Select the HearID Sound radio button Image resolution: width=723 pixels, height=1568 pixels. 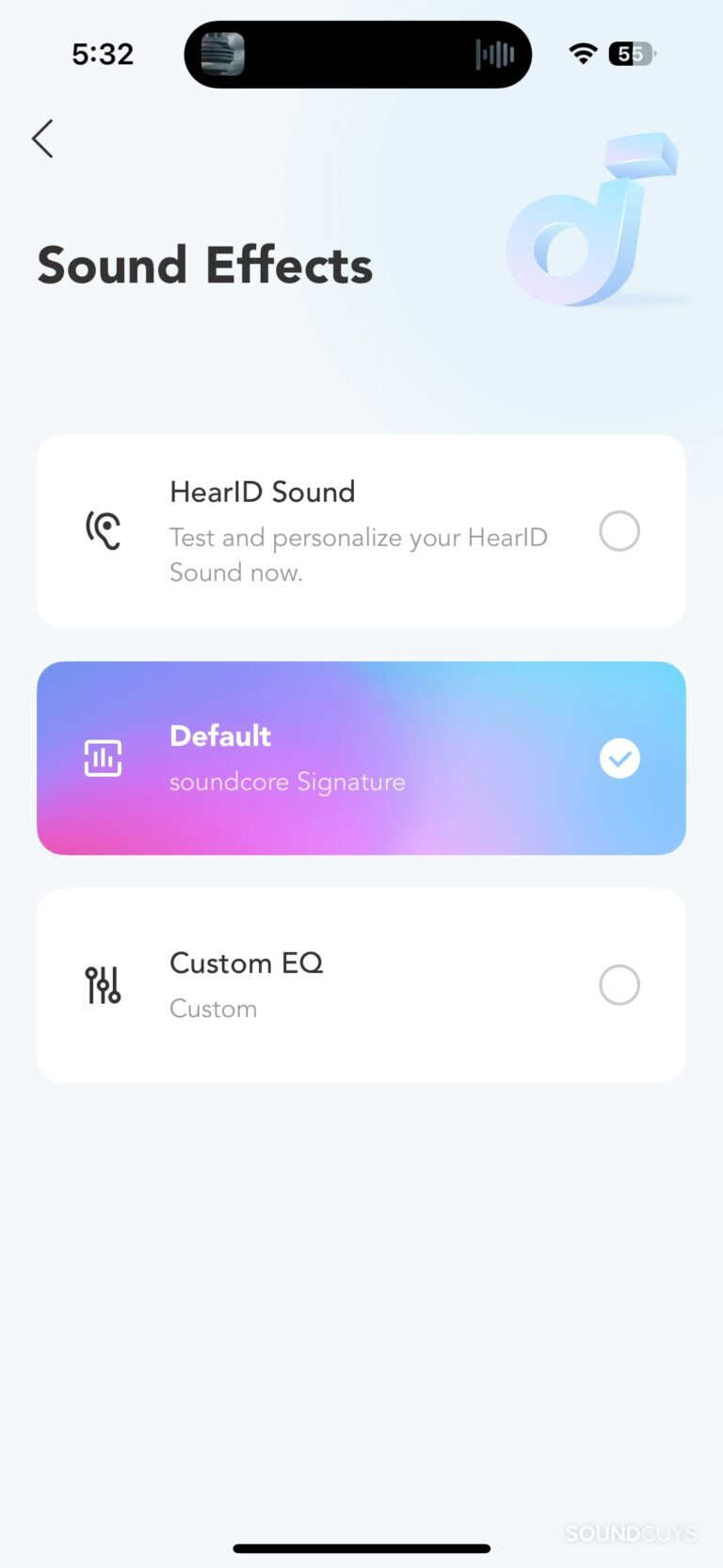tap(619, 531)
